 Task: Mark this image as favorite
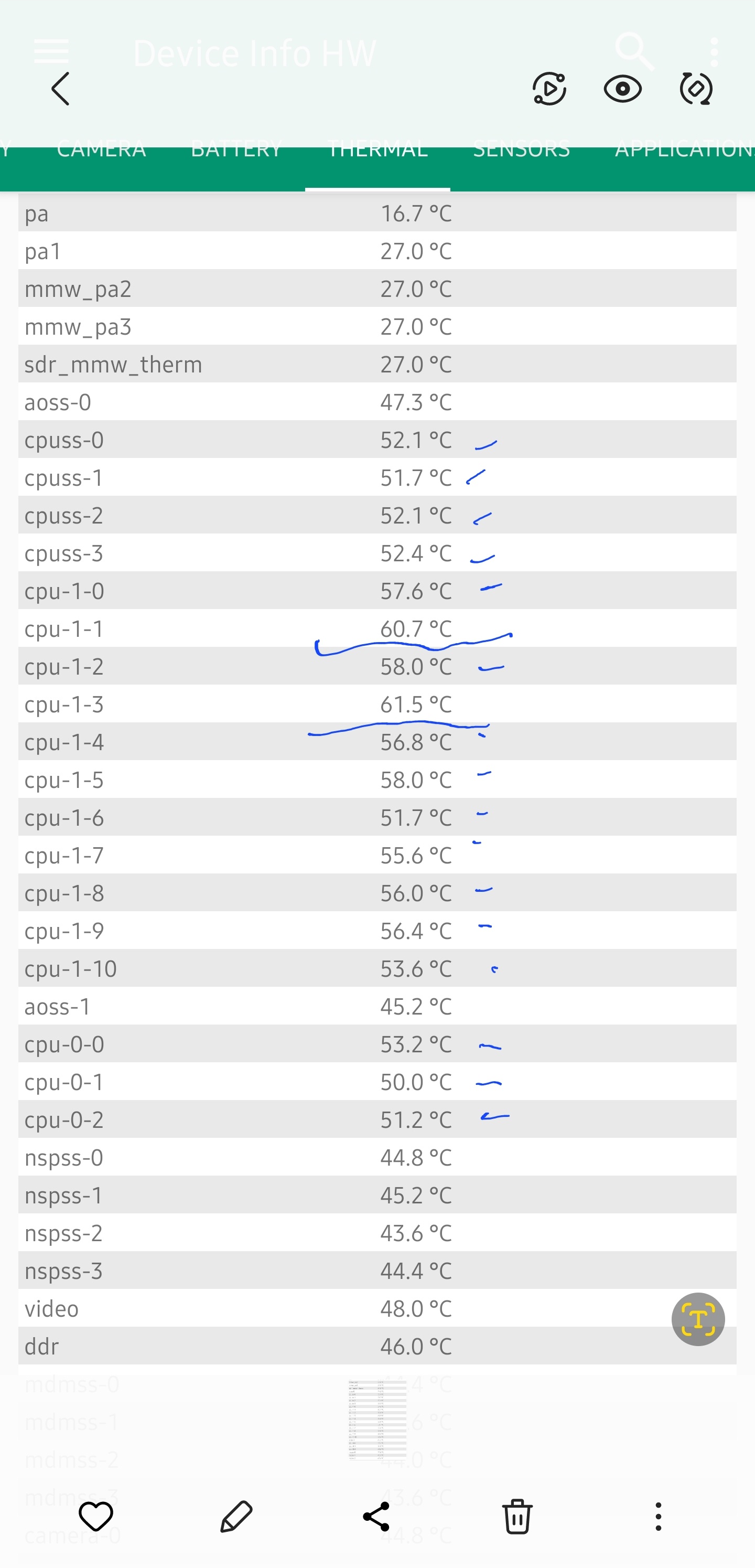click(95, 1516)
